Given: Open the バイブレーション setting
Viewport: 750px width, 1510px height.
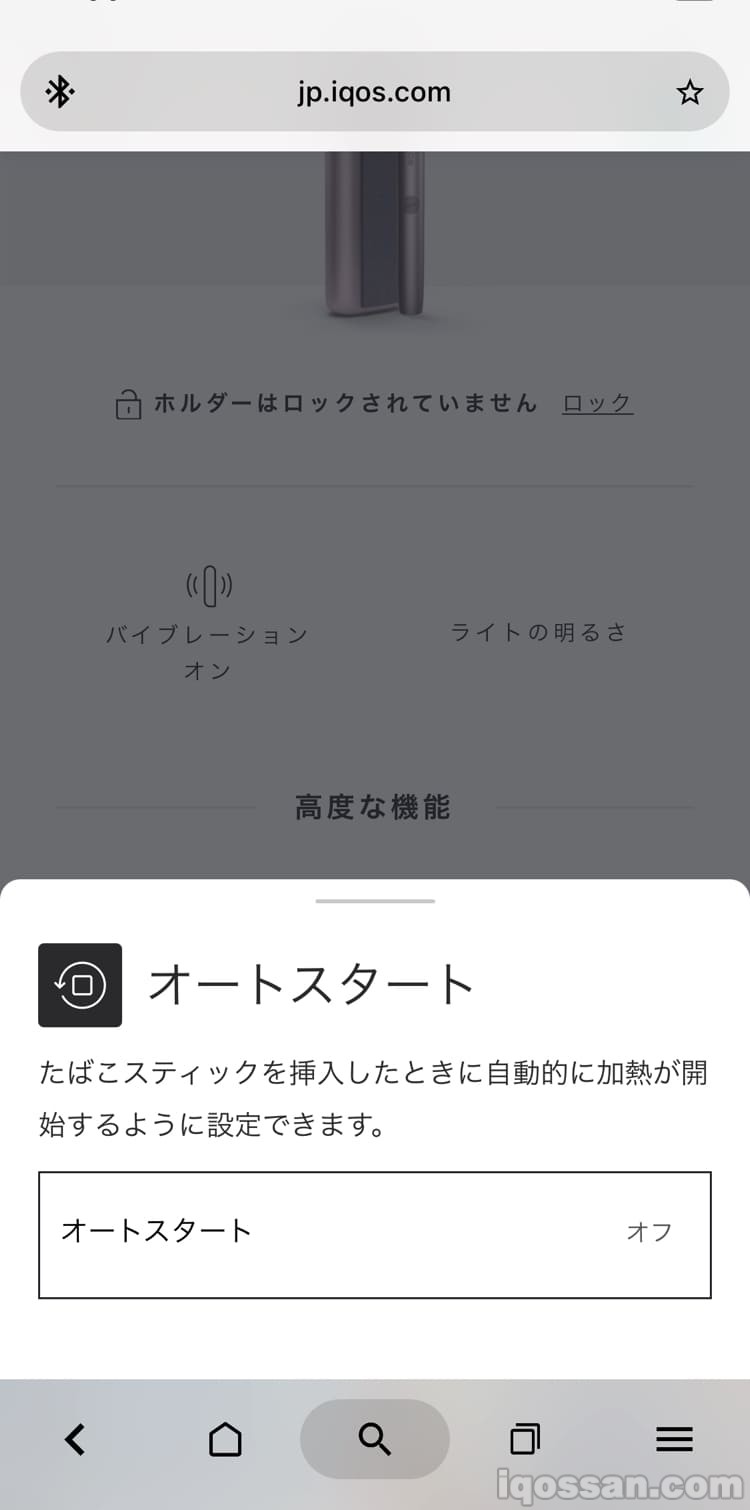Looking at the screenshot, I should click(208, 622).
